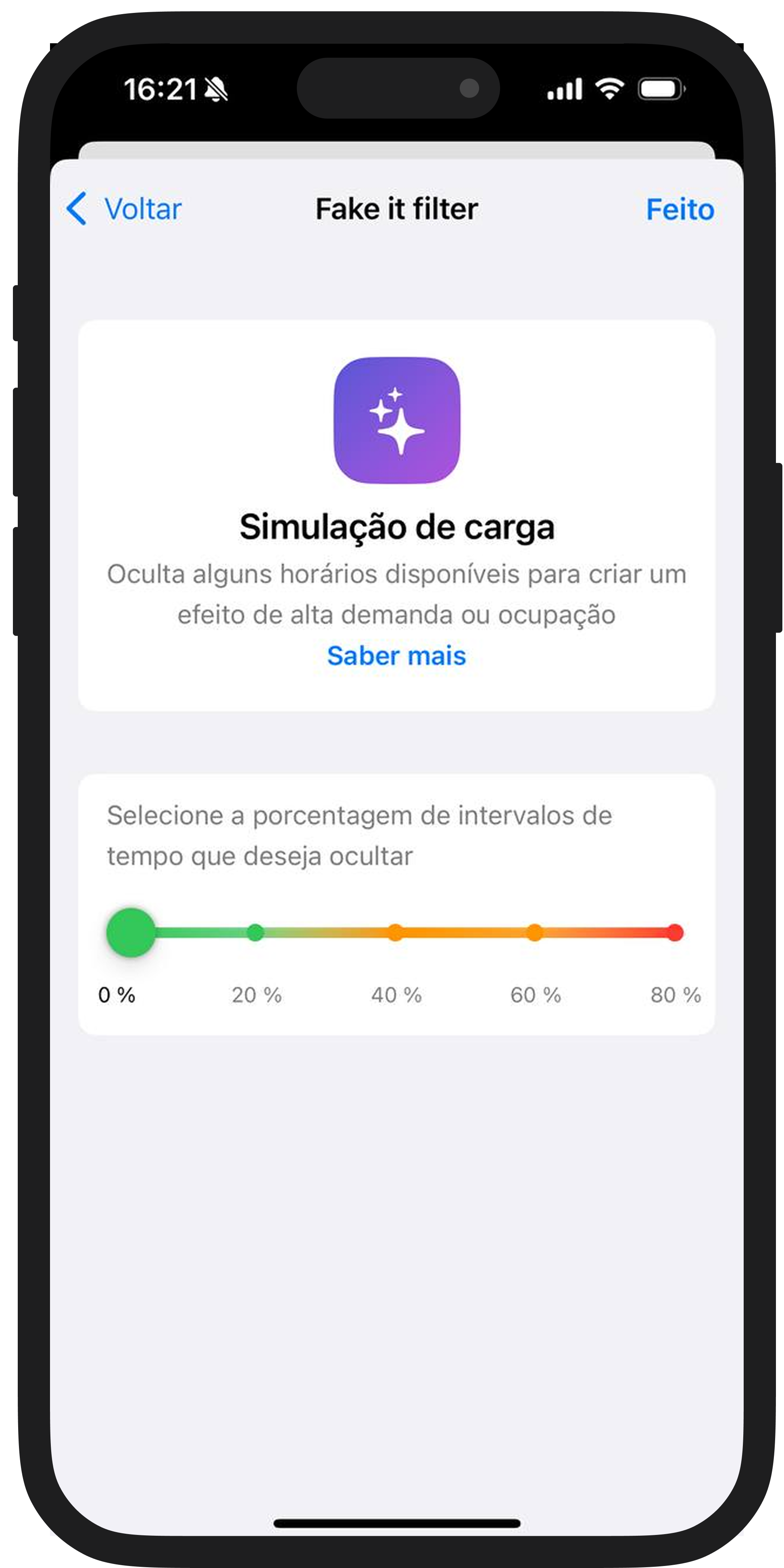Set the slider to 20 %

[256, 932]
